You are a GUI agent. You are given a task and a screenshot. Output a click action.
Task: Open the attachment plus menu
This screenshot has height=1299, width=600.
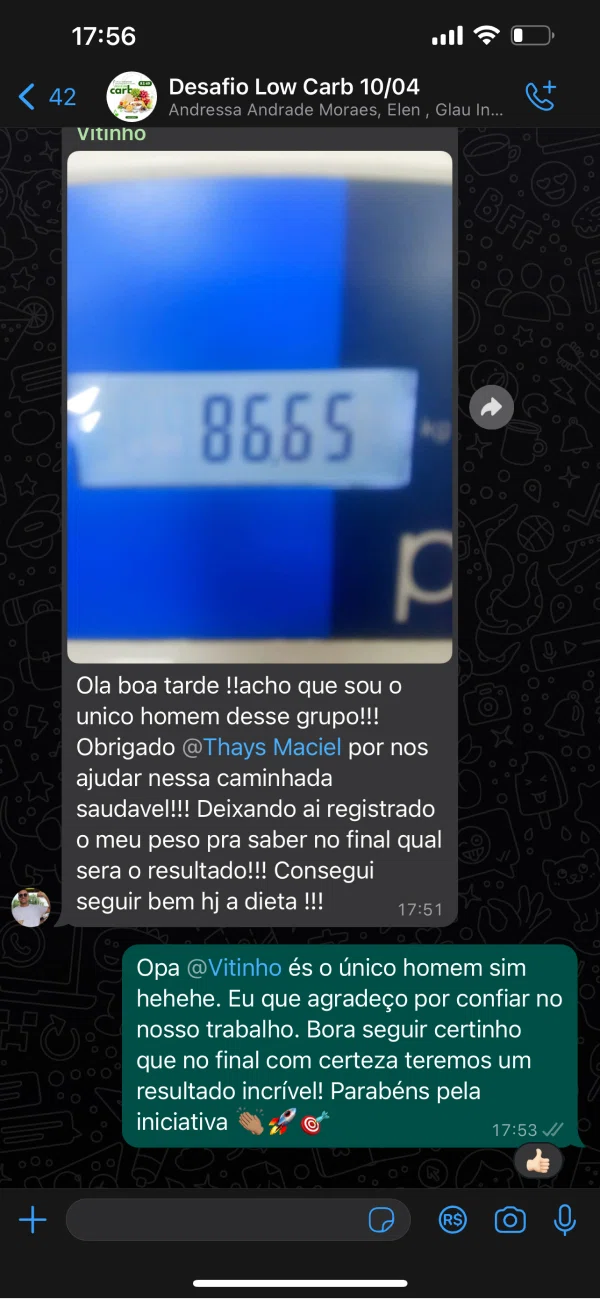33,1220
